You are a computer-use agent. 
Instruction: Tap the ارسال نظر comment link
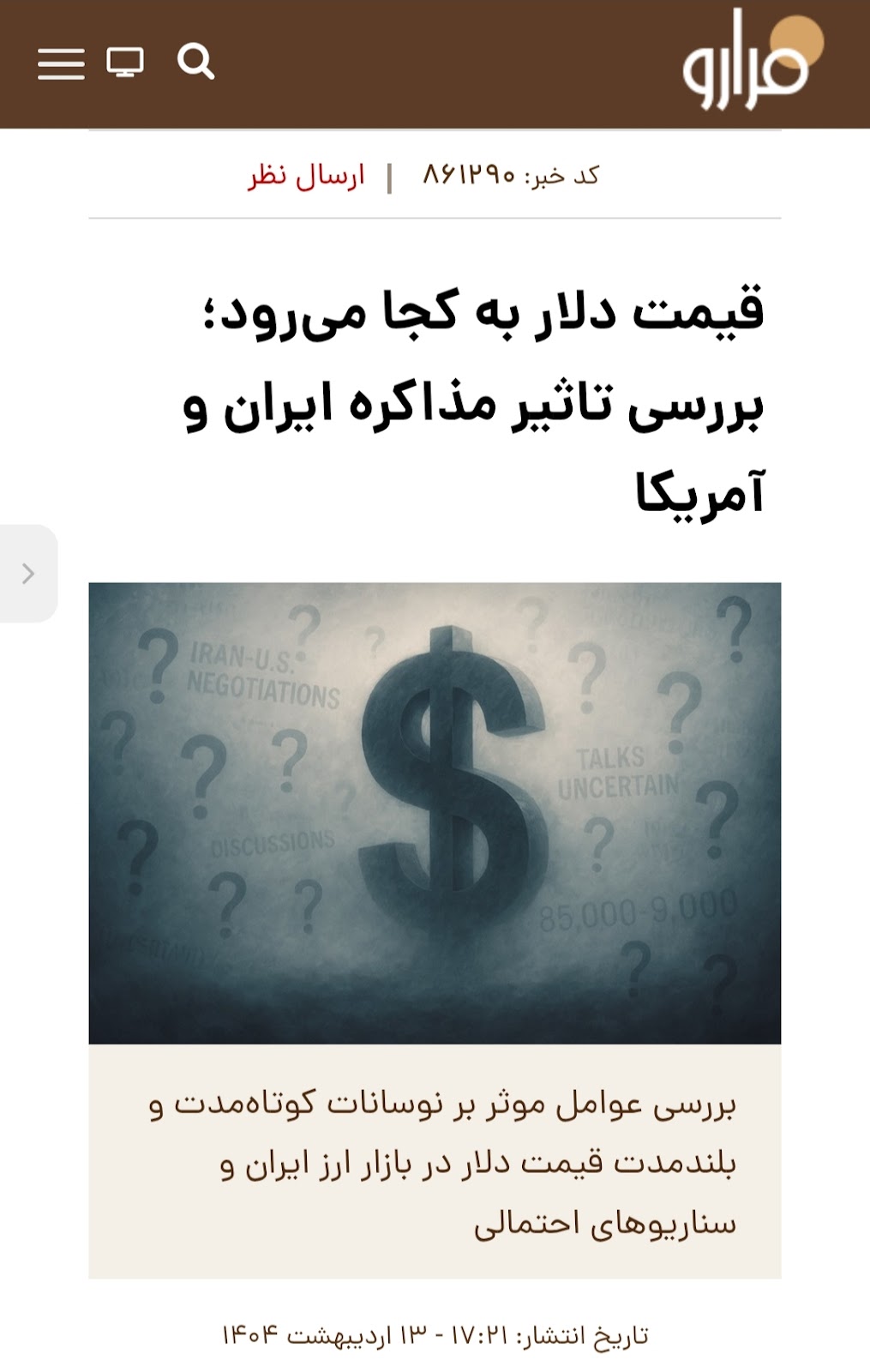pos(307,177)
